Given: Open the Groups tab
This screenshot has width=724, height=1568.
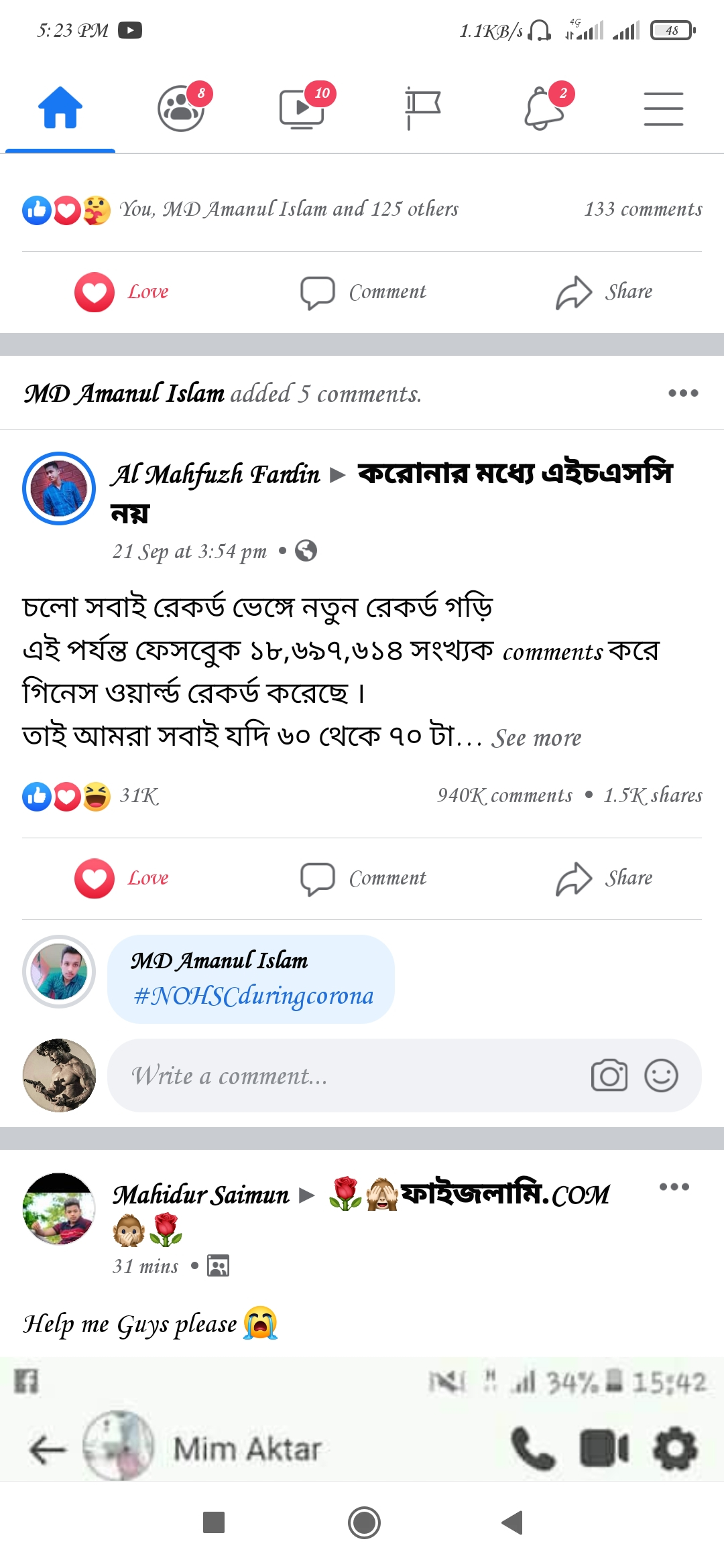Looking at the screenshot, I should click(181, 108).
